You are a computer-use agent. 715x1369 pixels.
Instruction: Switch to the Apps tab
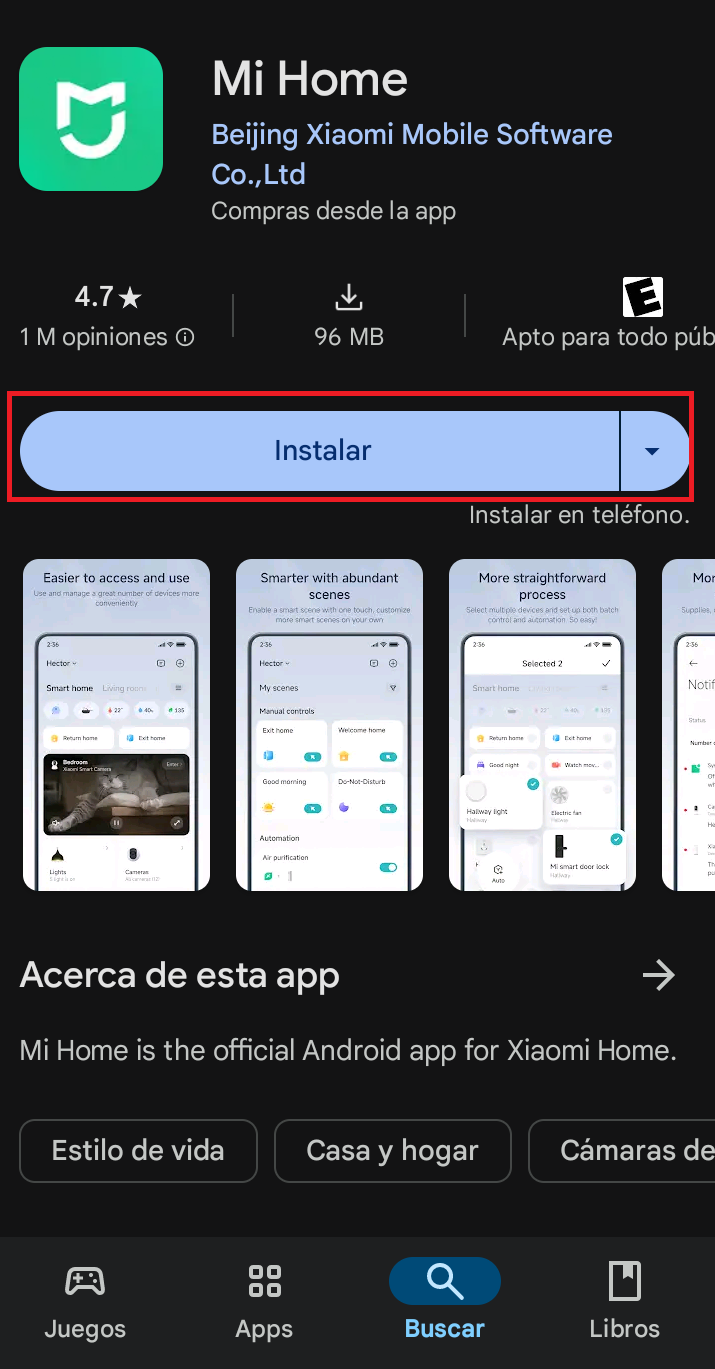click(264, 1300)
